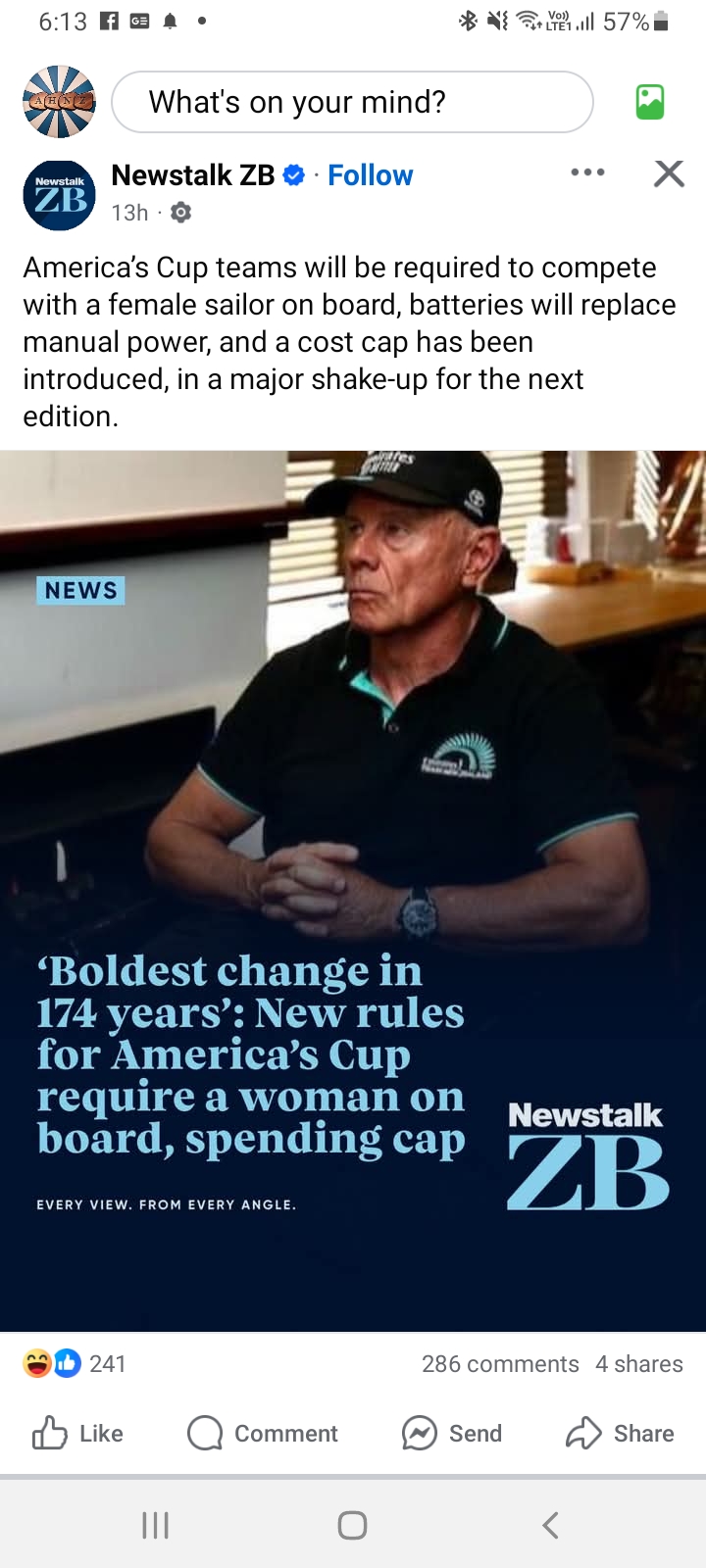The width and height of the screenshot is (706, 1568).
Task: Comment on the Newstalk ZB post
Action: 263,1434
